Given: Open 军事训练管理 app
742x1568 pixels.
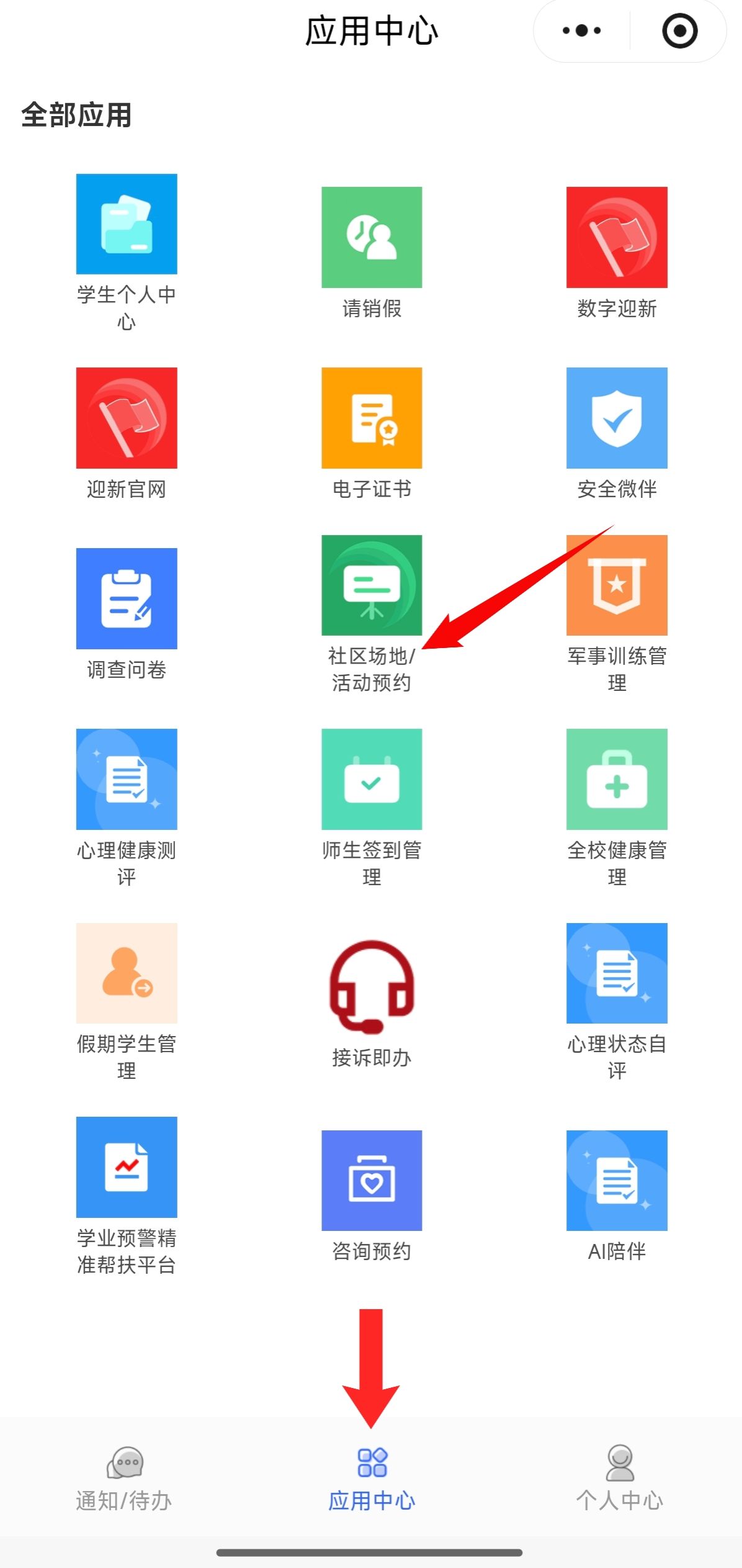Looking at the screenshot, I should tap(617, 585).
